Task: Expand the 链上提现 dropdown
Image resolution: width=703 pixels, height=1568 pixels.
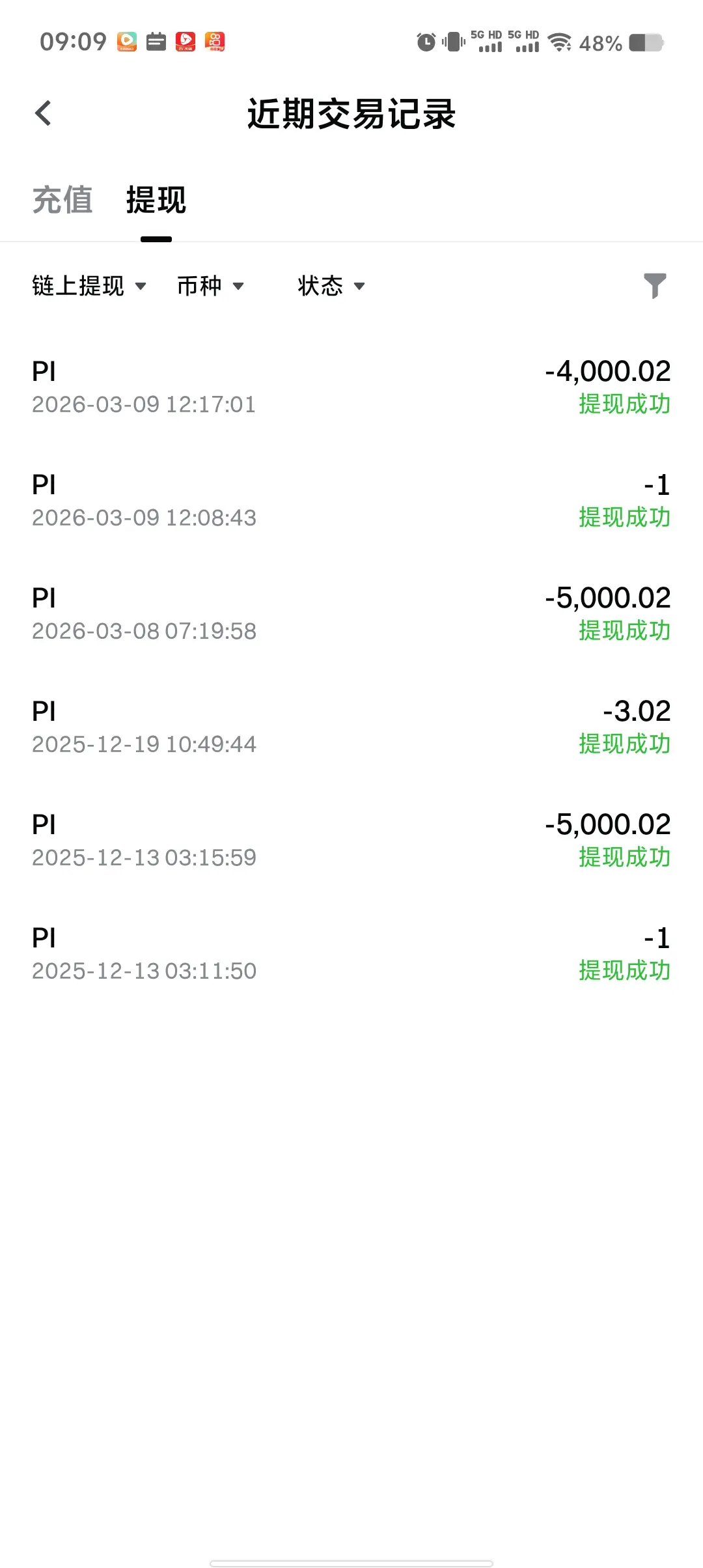Action: pos(89,286)
